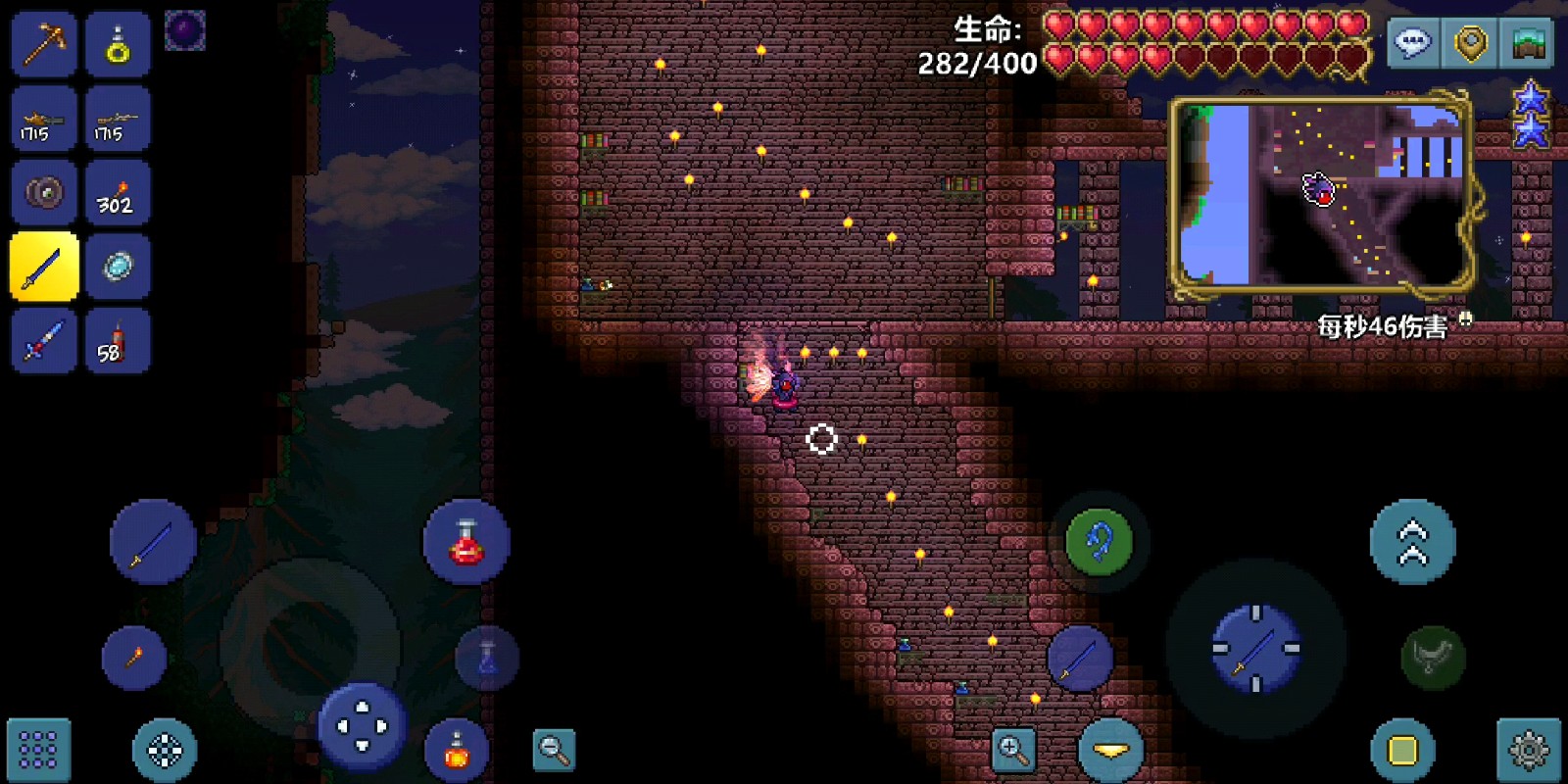
Task: Use the blue mana potion quick button
Action: [x=487, y=657]
